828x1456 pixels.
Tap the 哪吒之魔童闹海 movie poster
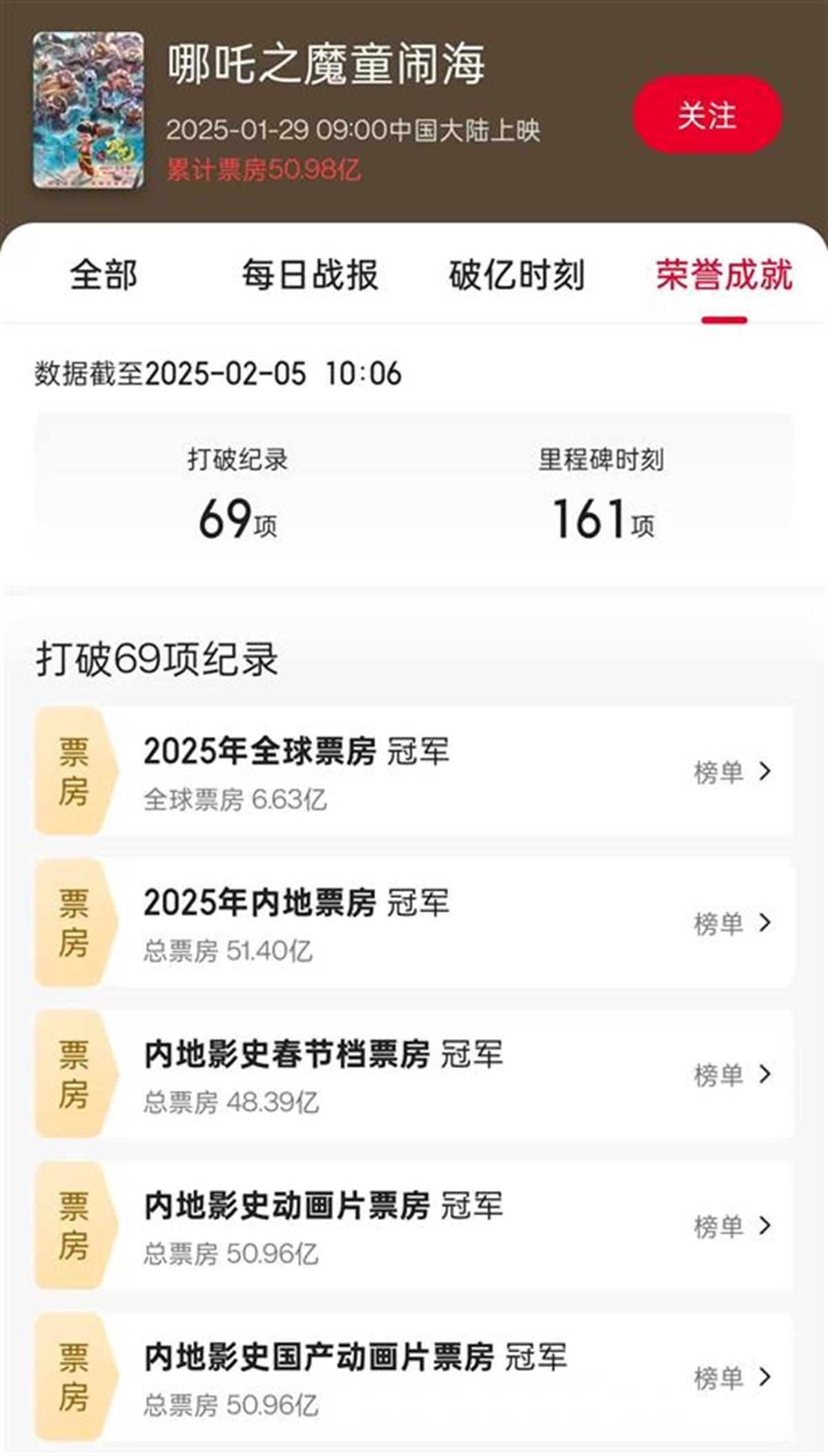point(88,110)
